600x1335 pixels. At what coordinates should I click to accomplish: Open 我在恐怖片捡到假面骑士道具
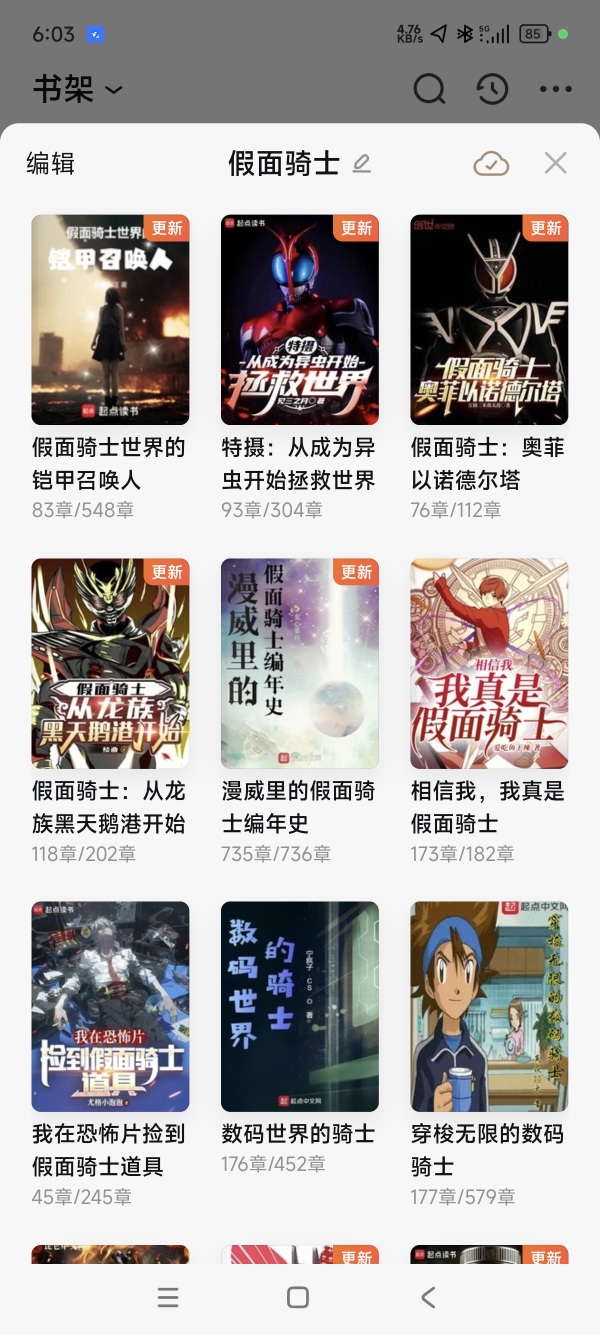[110, 1006]
